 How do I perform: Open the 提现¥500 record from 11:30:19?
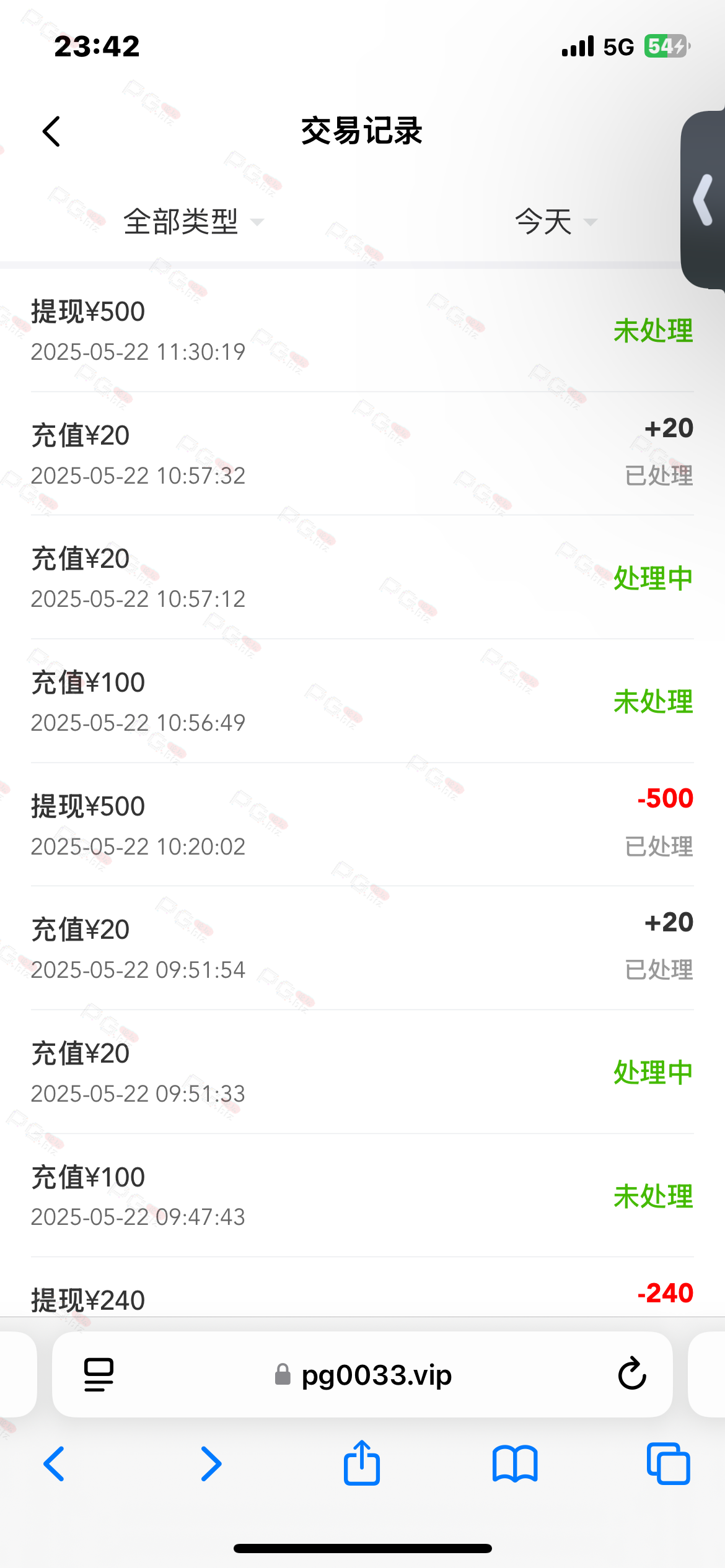pyautogui.click(x=362, y=331)
